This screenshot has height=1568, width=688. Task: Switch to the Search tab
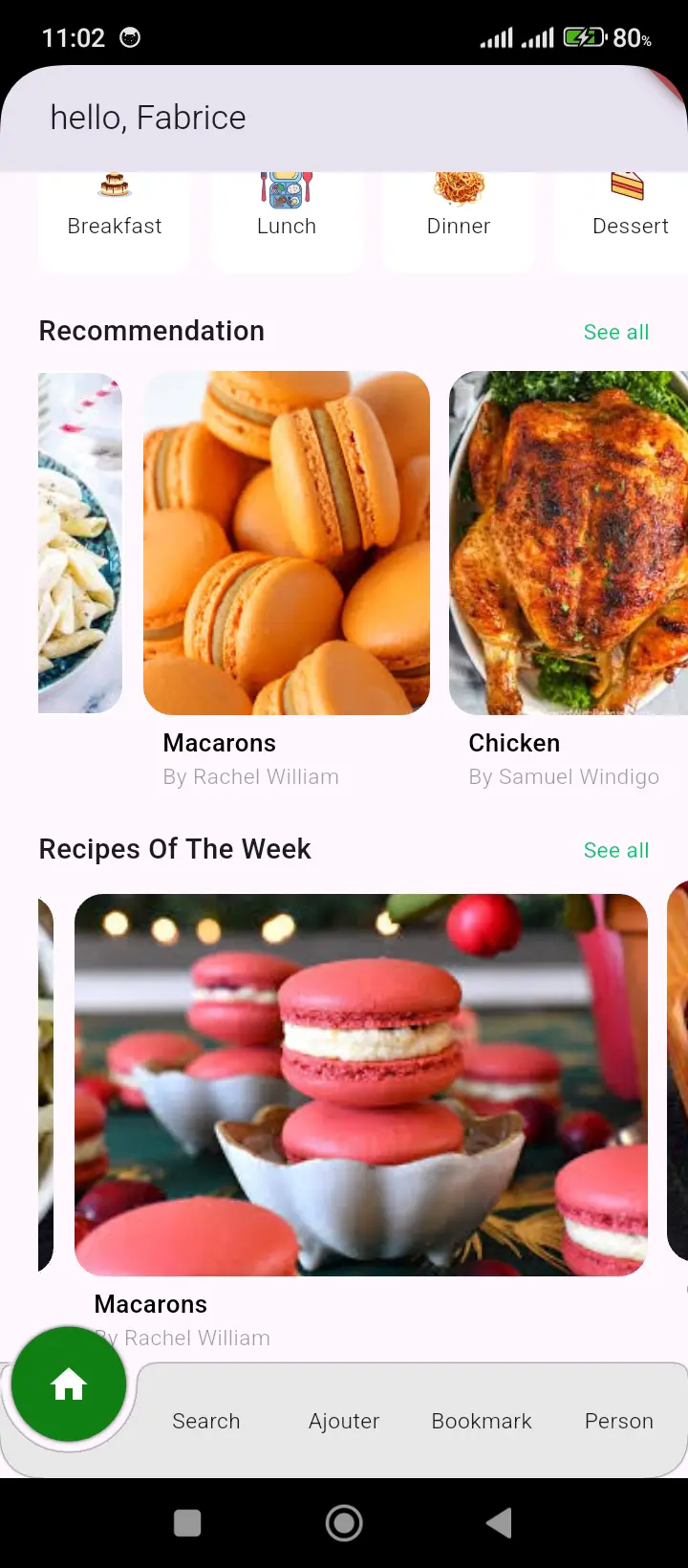click(x=206, y=1421)
